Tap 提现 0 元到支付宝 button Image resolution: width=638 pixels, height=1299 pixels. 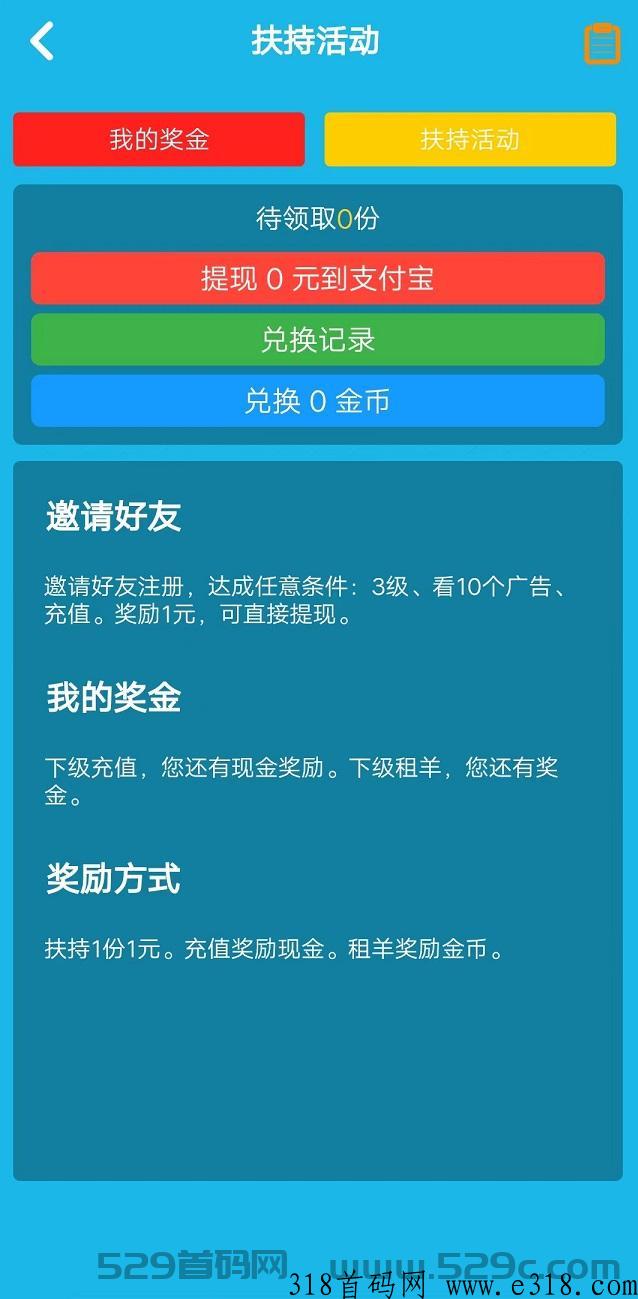point(318,278)
